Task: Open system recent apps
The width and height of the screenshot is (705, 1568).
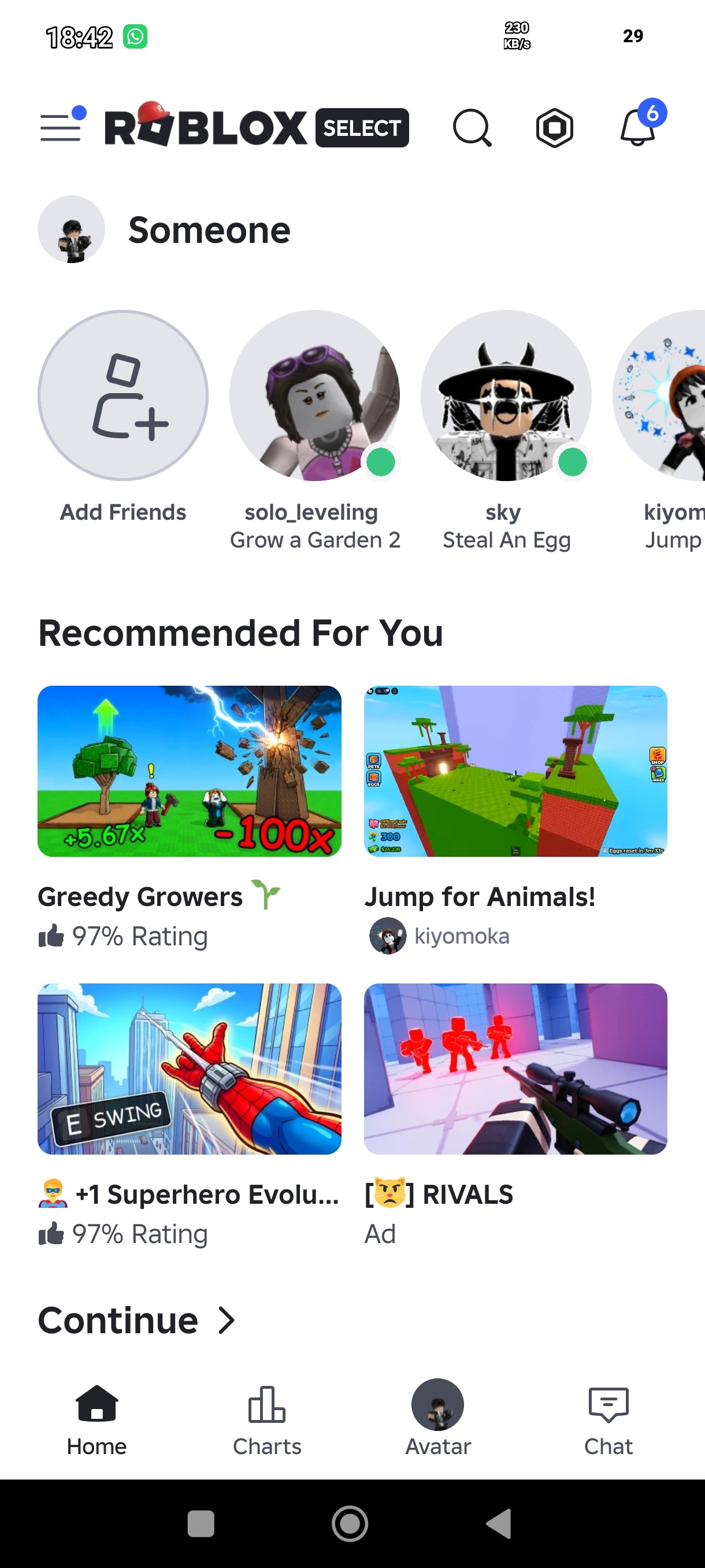Action: coord(201,1523)
